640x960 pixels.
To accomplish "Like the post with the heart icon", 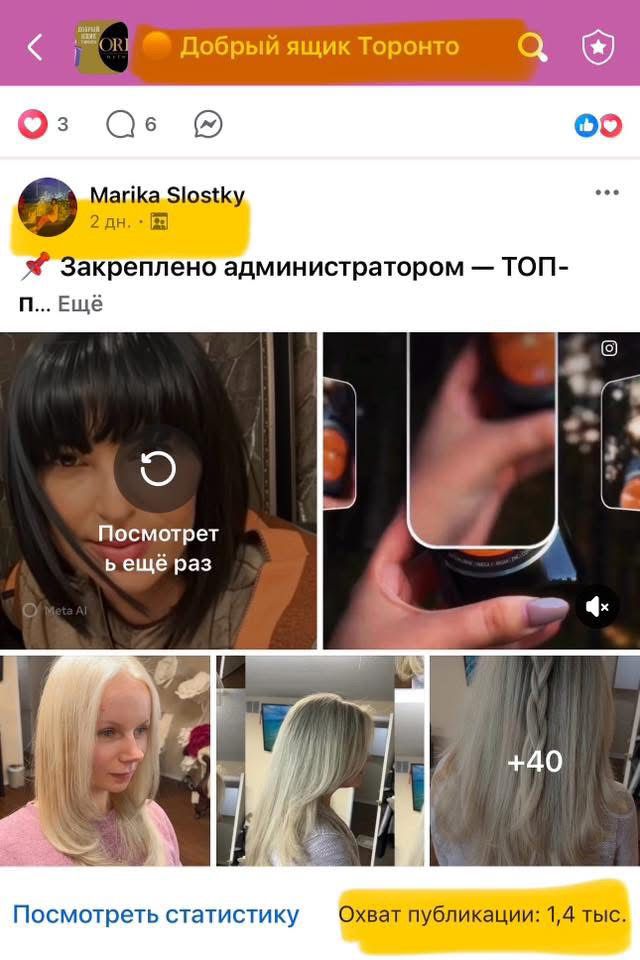I will pyautogui.click(x=33, y=124).
